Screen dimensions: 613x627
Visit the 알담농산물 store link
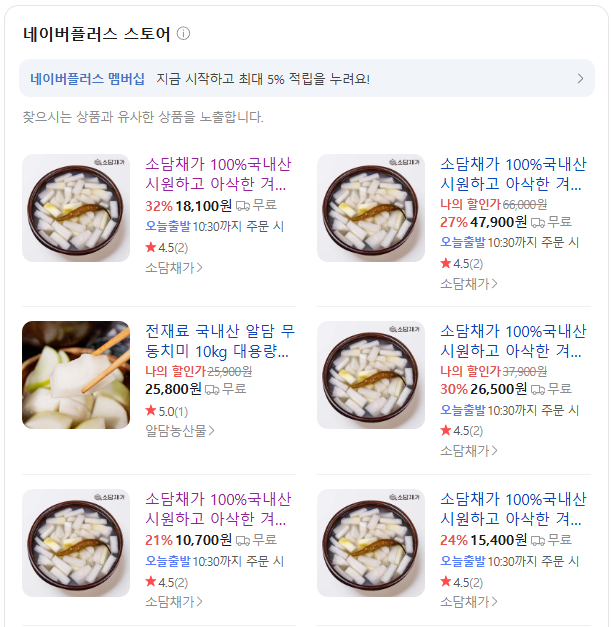(180, 431)
